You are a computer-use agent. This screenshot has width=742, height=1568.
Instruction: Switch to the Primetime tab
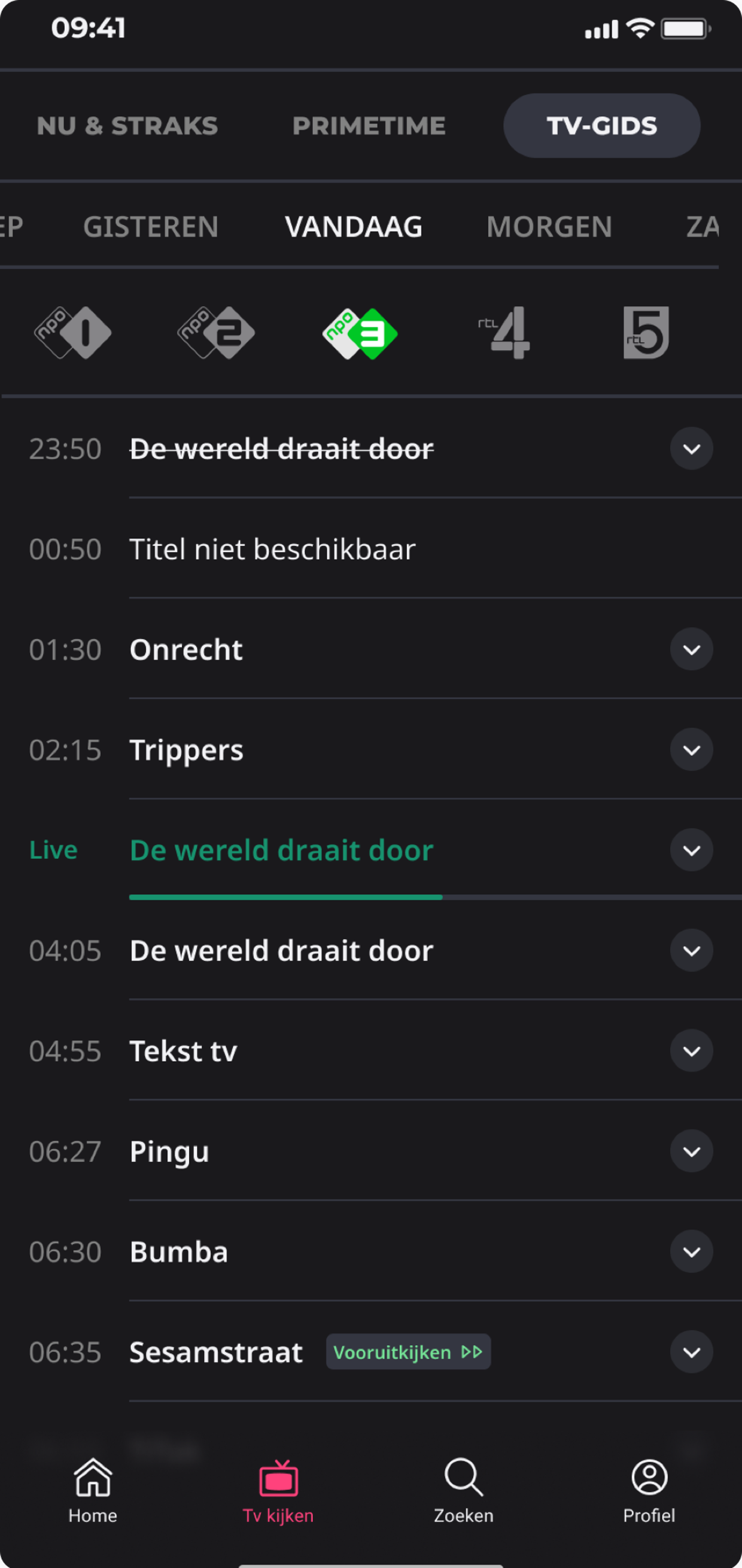(369, 126)
